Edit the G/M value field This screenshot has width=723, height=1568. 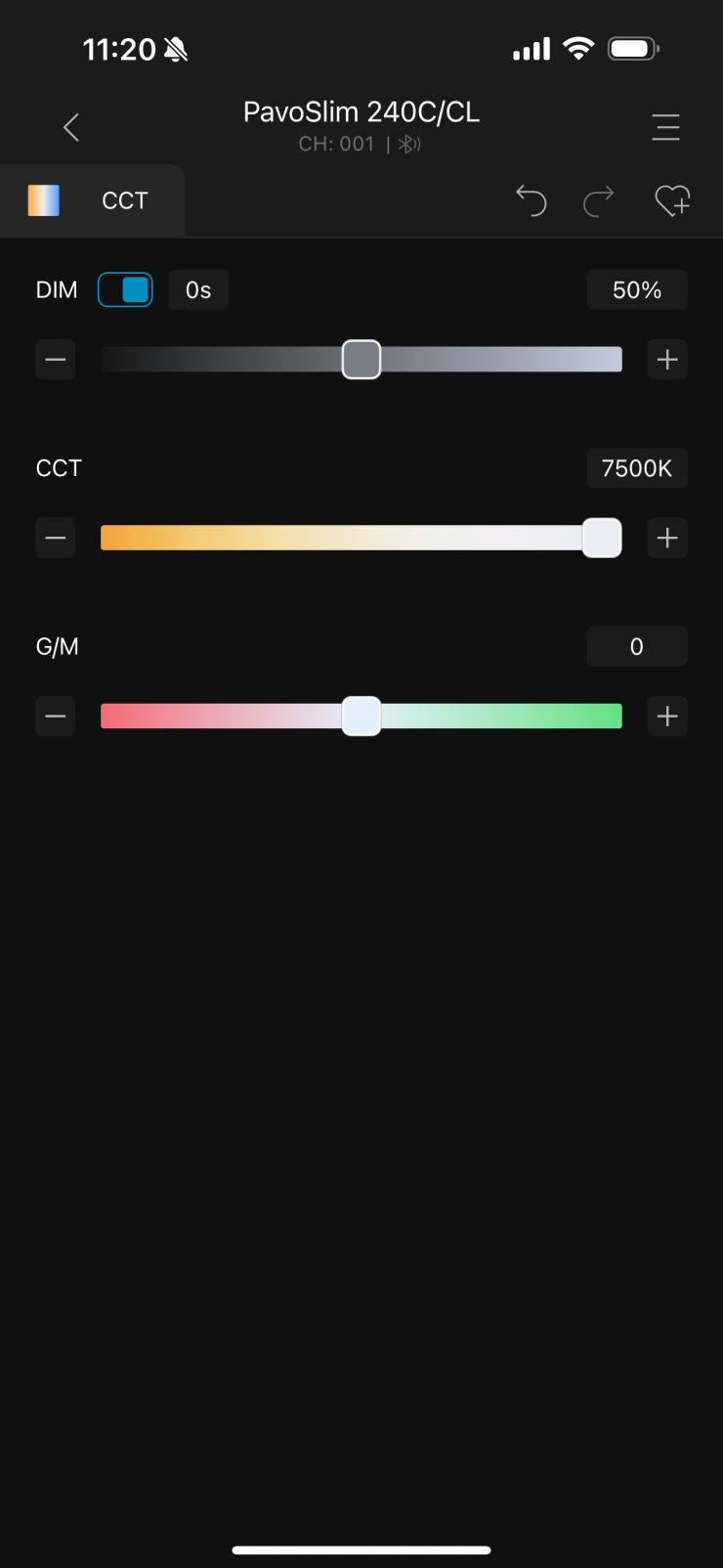click(x=637, y=646)
